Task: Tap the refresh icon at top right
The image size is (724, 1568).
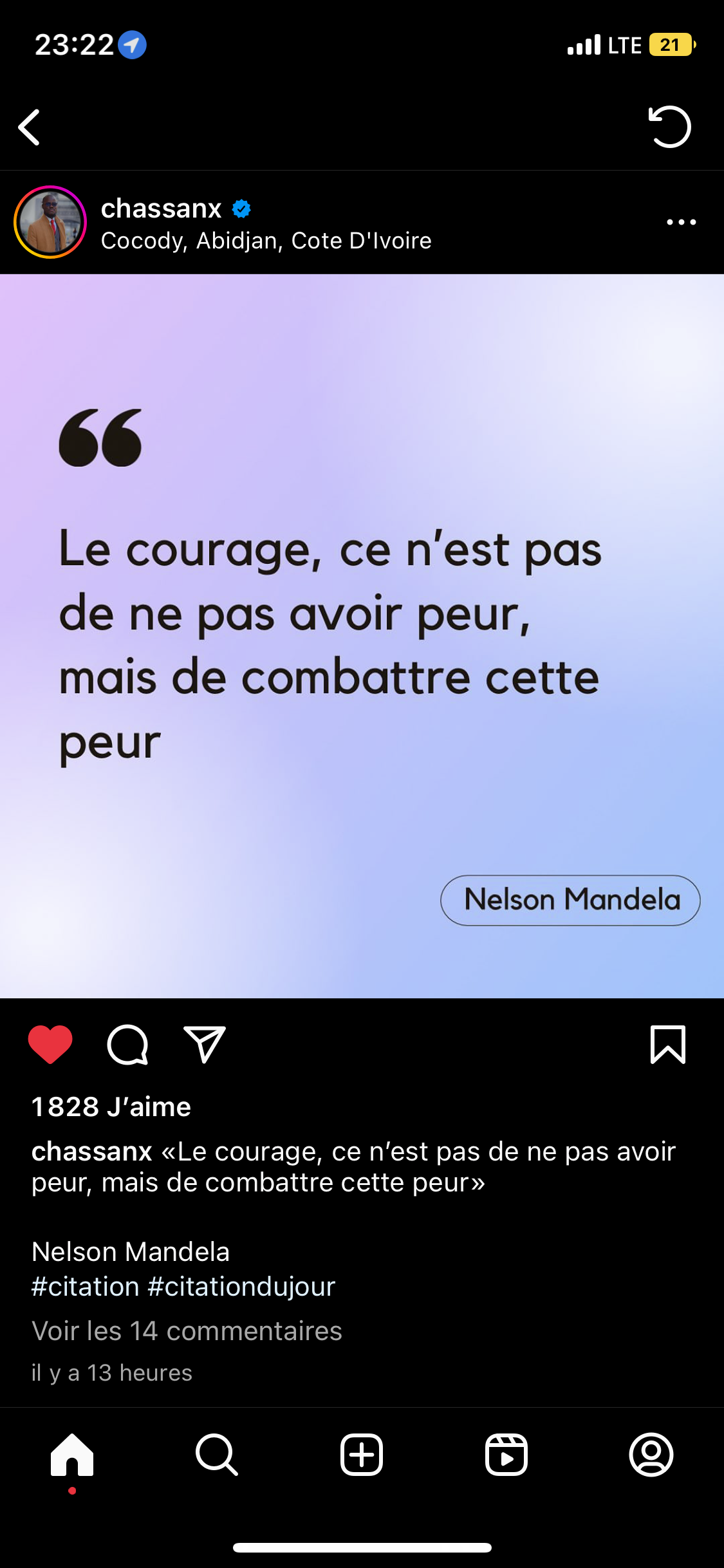Action: pyautogui.click(x=669, y=127)
